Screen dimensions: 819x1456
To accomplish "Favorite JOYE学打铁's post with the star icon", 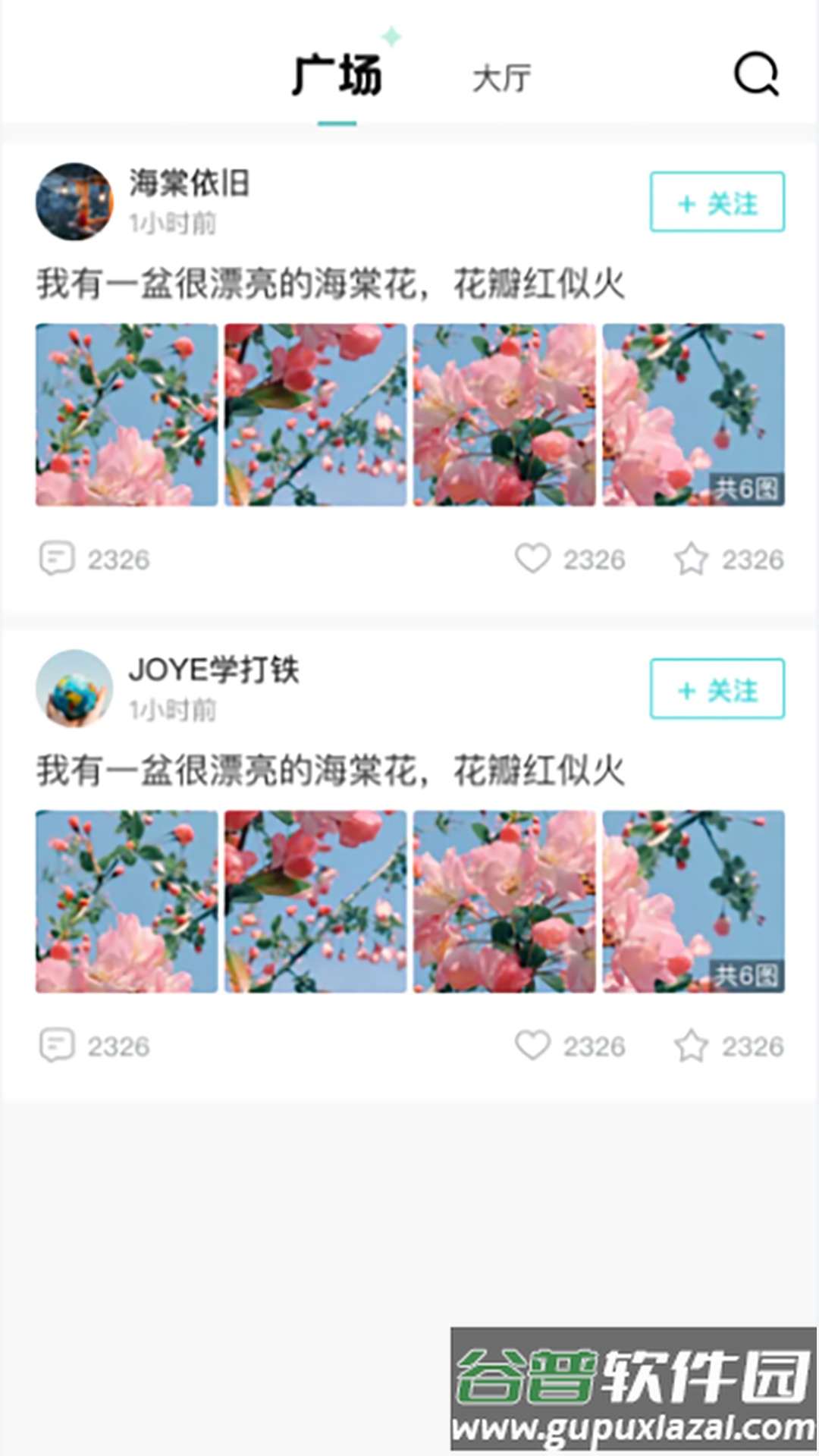I will (x=692, y=1045).
